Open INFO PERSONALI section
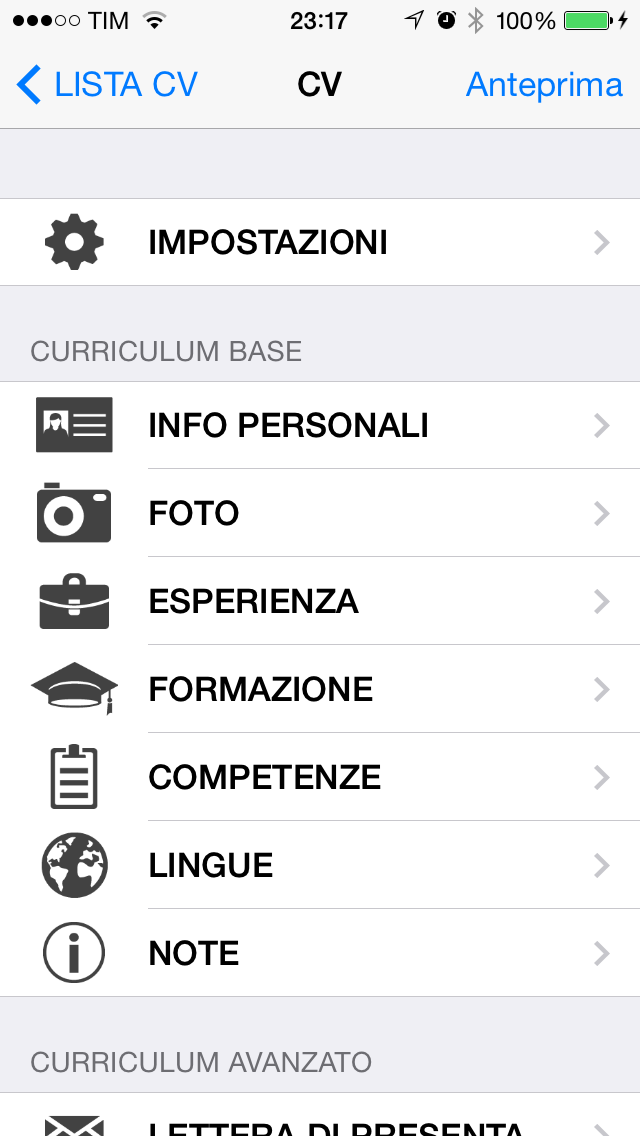640x1136 pixels. click(320, 425)
